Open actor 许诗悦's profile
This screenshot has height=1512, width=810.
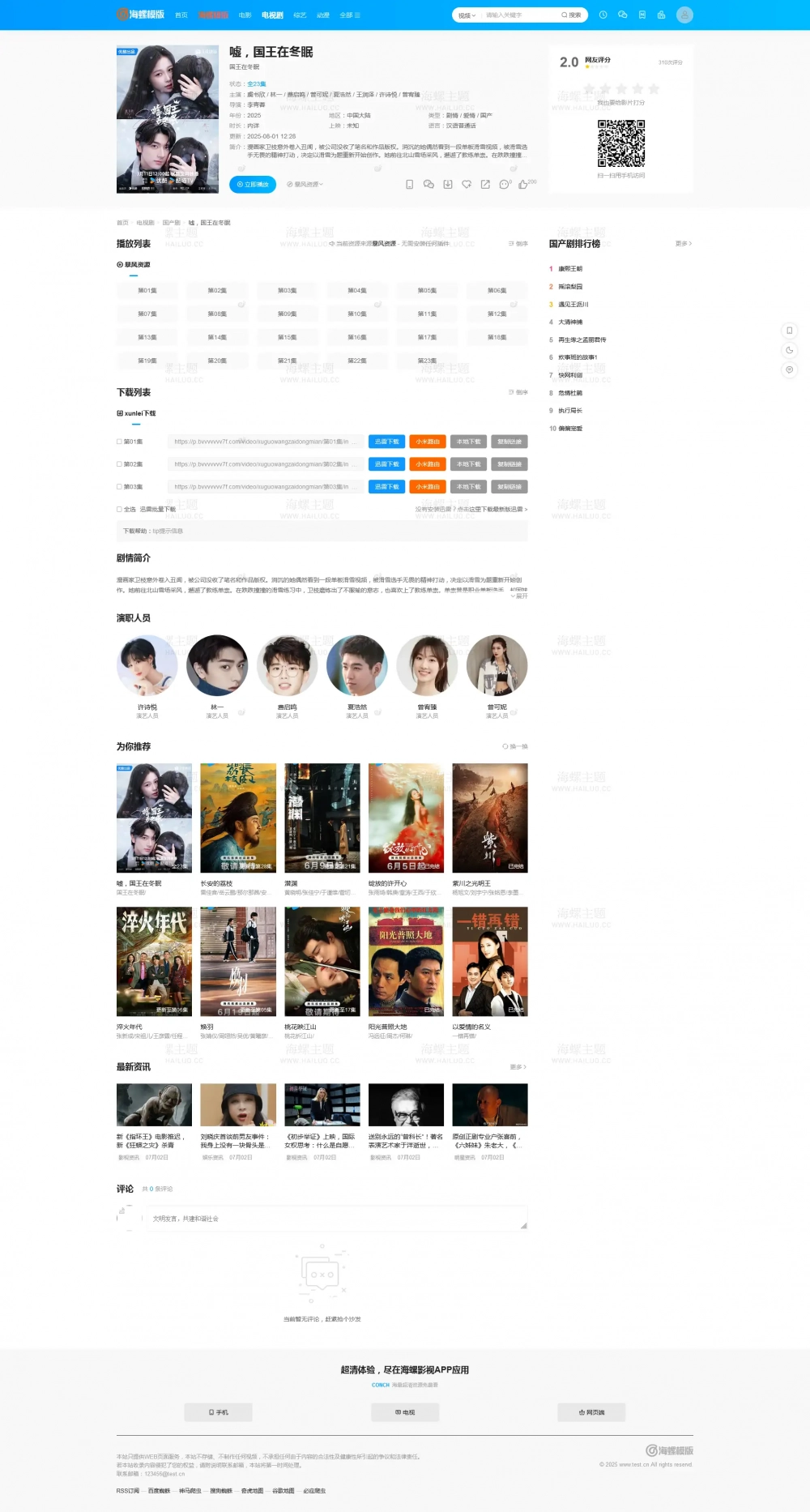[147, 666]
